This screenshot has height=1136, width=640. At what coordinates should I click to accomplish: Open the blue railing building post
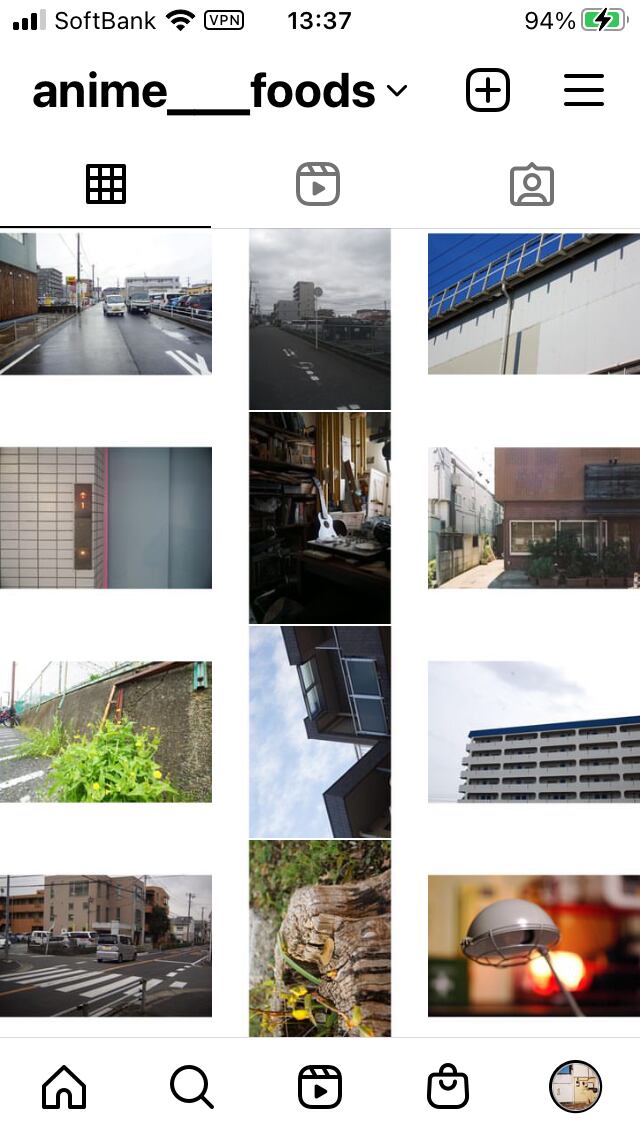(x=534, y=304)
